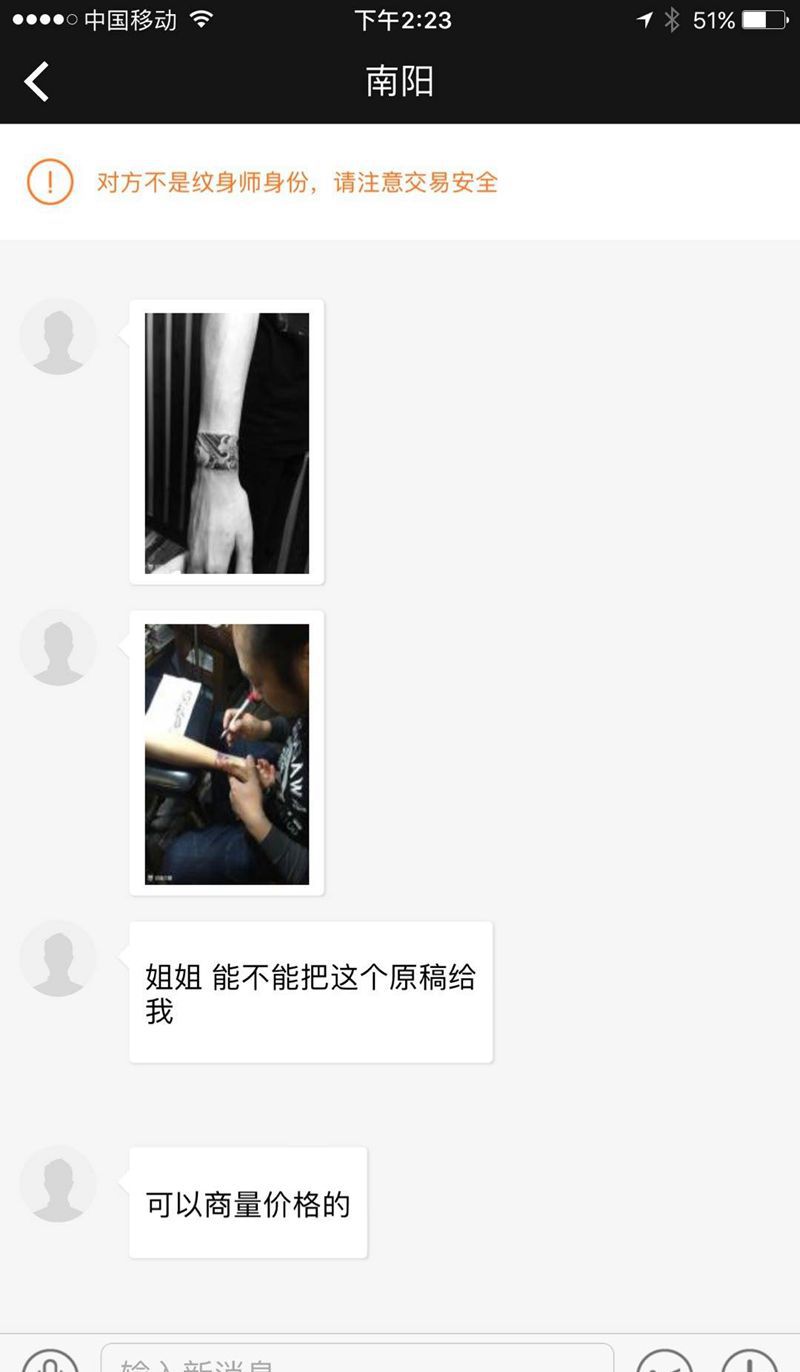
Task: Open sender's avatar beside 可以商量价格的
Action: click(x=58, y=1183)
